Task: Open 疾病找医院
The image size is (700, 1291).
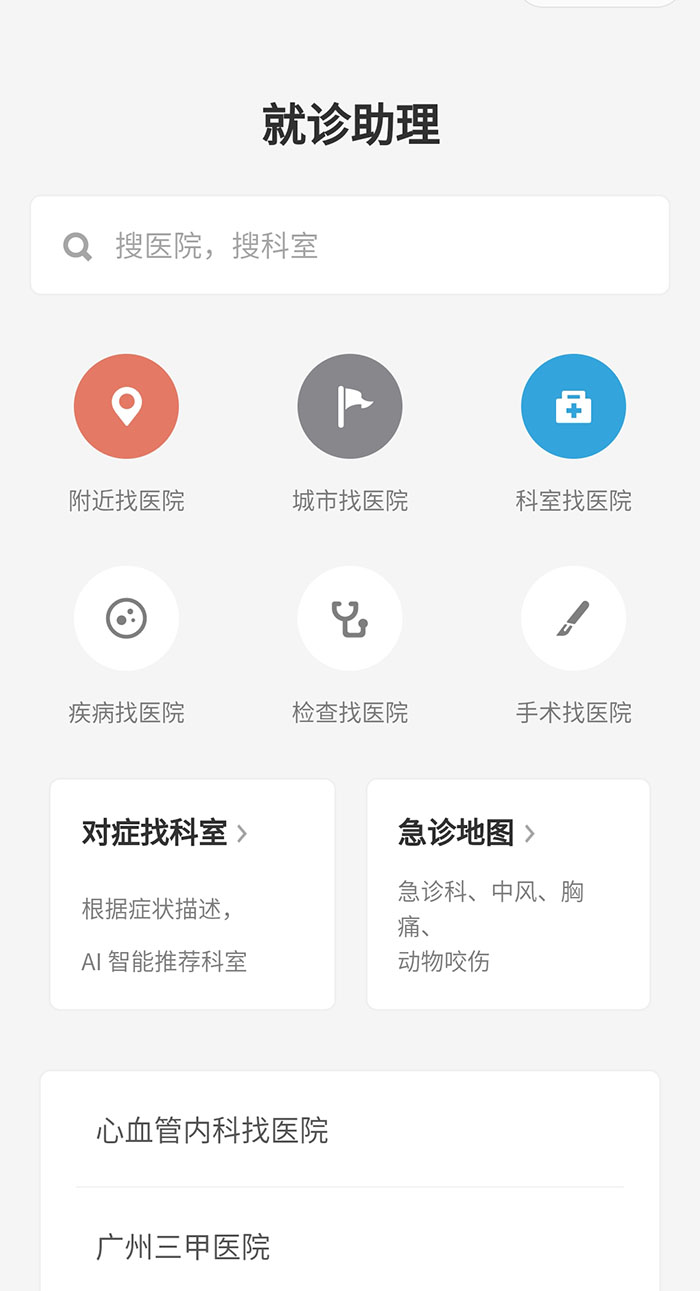Action: 126,645
